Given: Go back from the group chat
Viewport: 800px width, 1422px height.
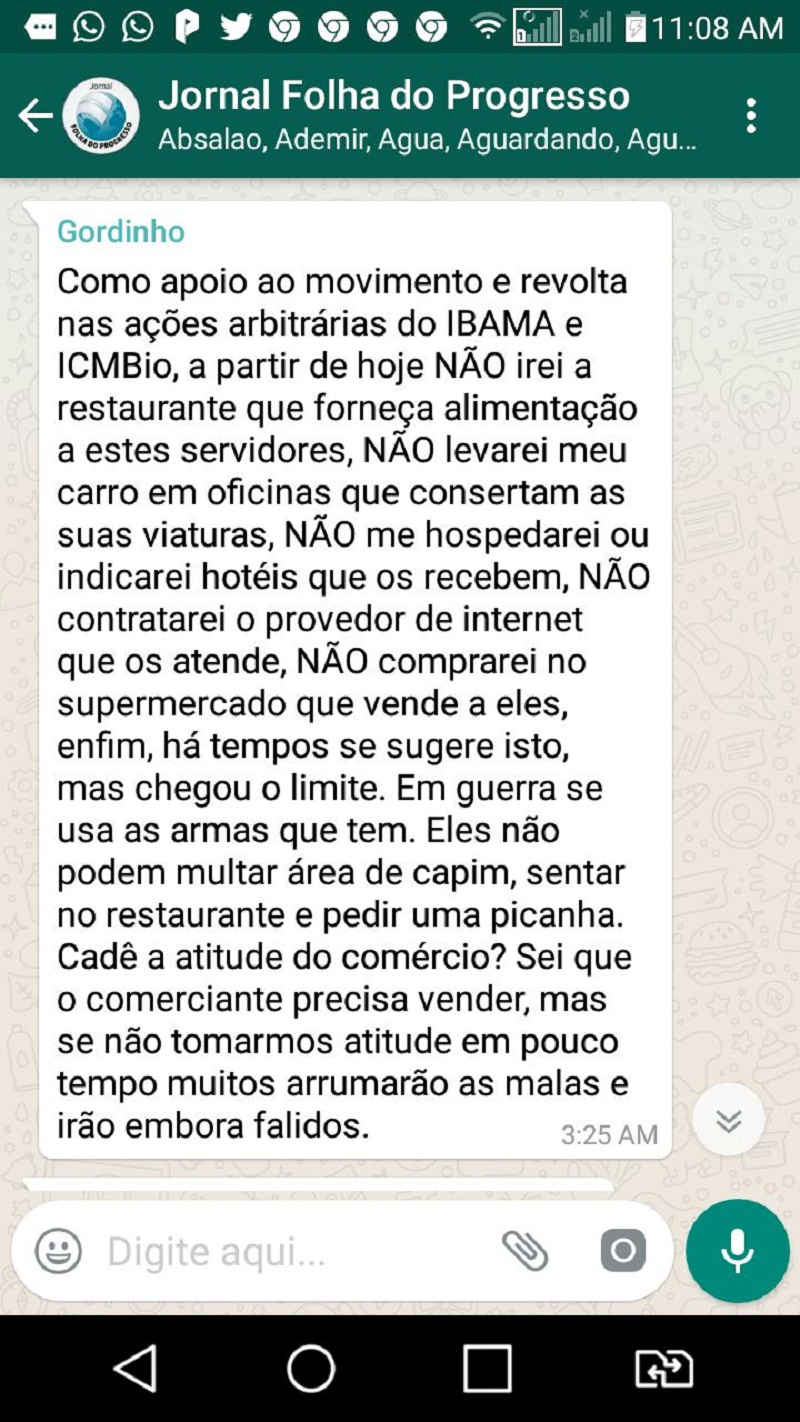Looking at the screenshot, I should pos(35,116).
